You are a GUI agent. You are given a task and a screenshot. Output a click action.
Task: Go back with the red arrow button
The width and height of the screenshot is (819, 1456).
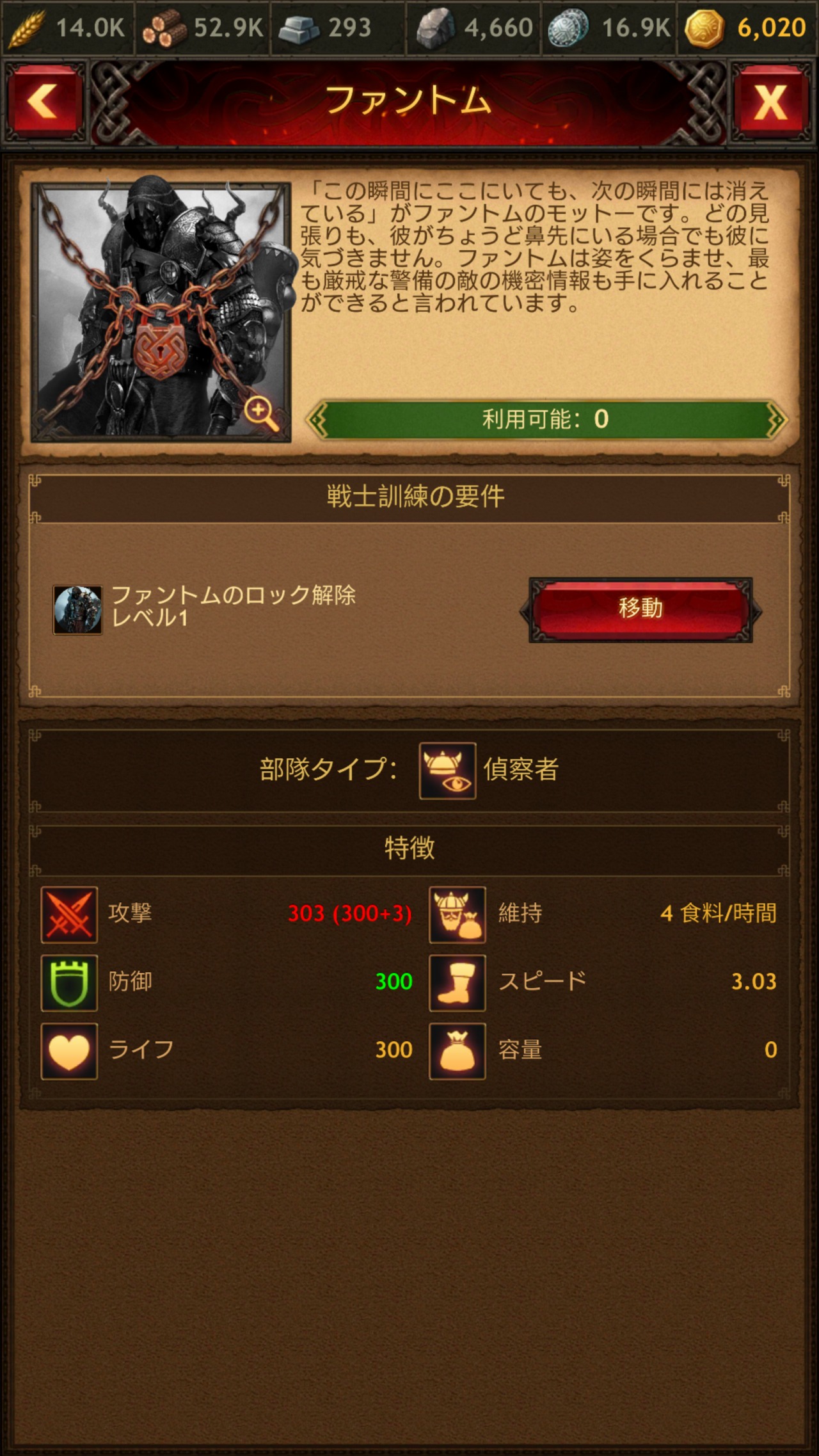44,102
